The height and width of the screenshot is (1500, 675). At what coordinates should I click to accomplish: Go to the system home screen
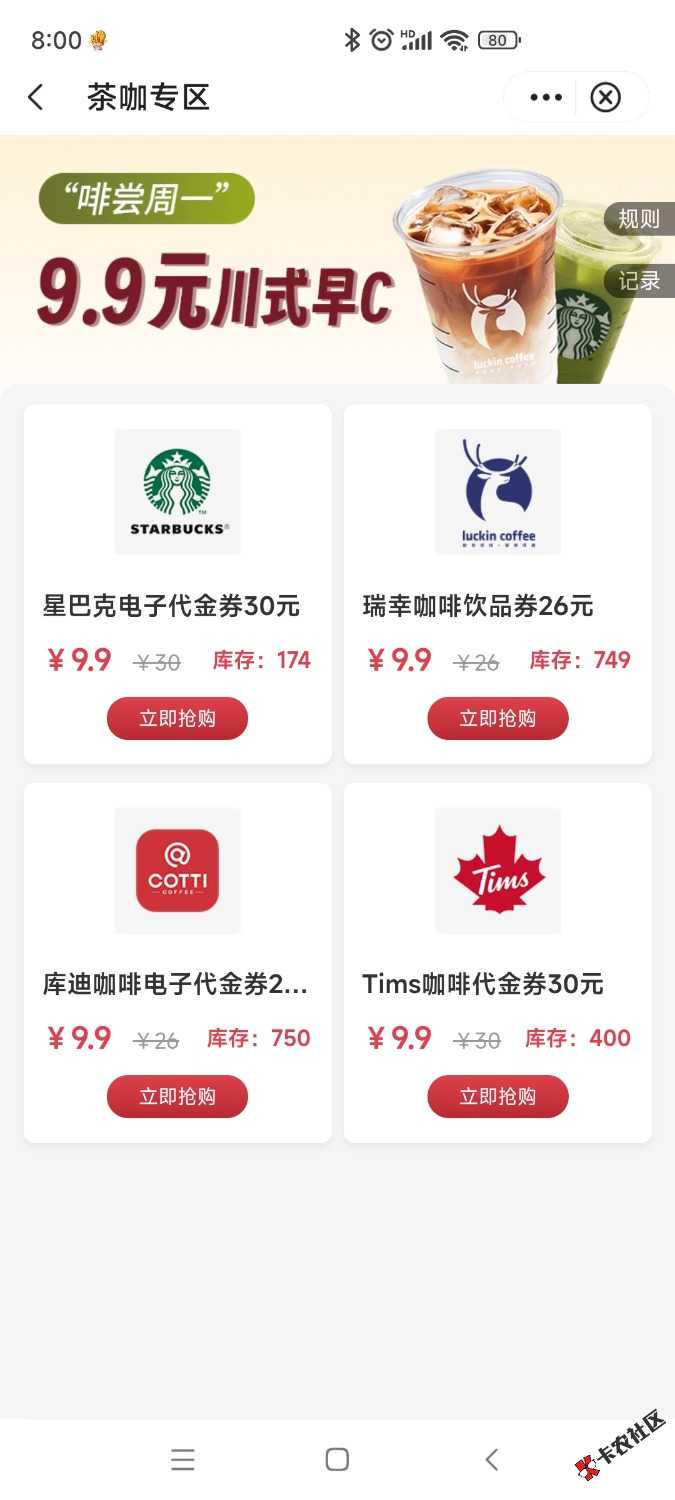pos(337,1459)
